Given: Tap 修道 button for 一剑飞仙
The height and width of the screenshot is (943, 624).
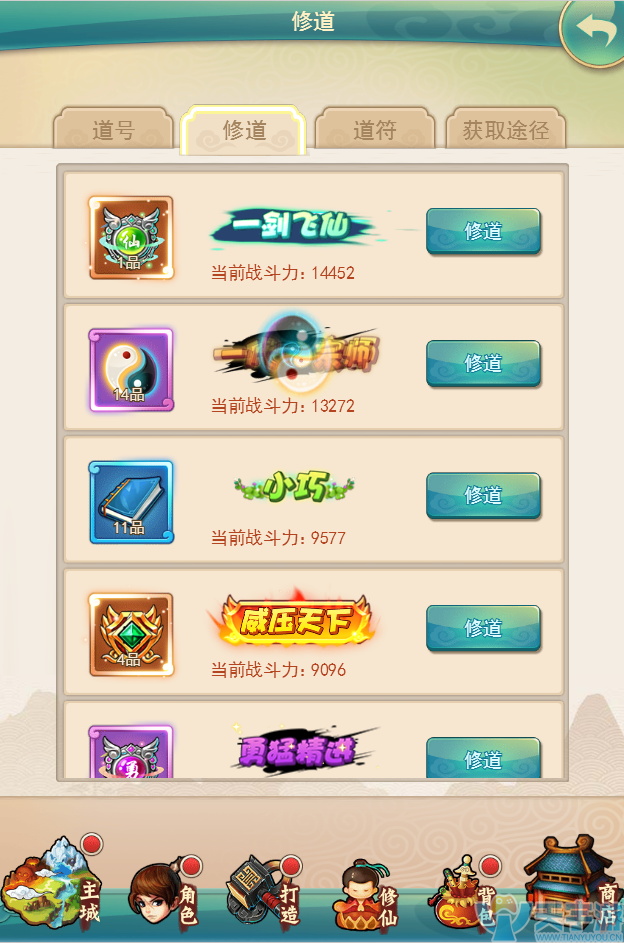Looking at the screenshot, I should (483, 231).
